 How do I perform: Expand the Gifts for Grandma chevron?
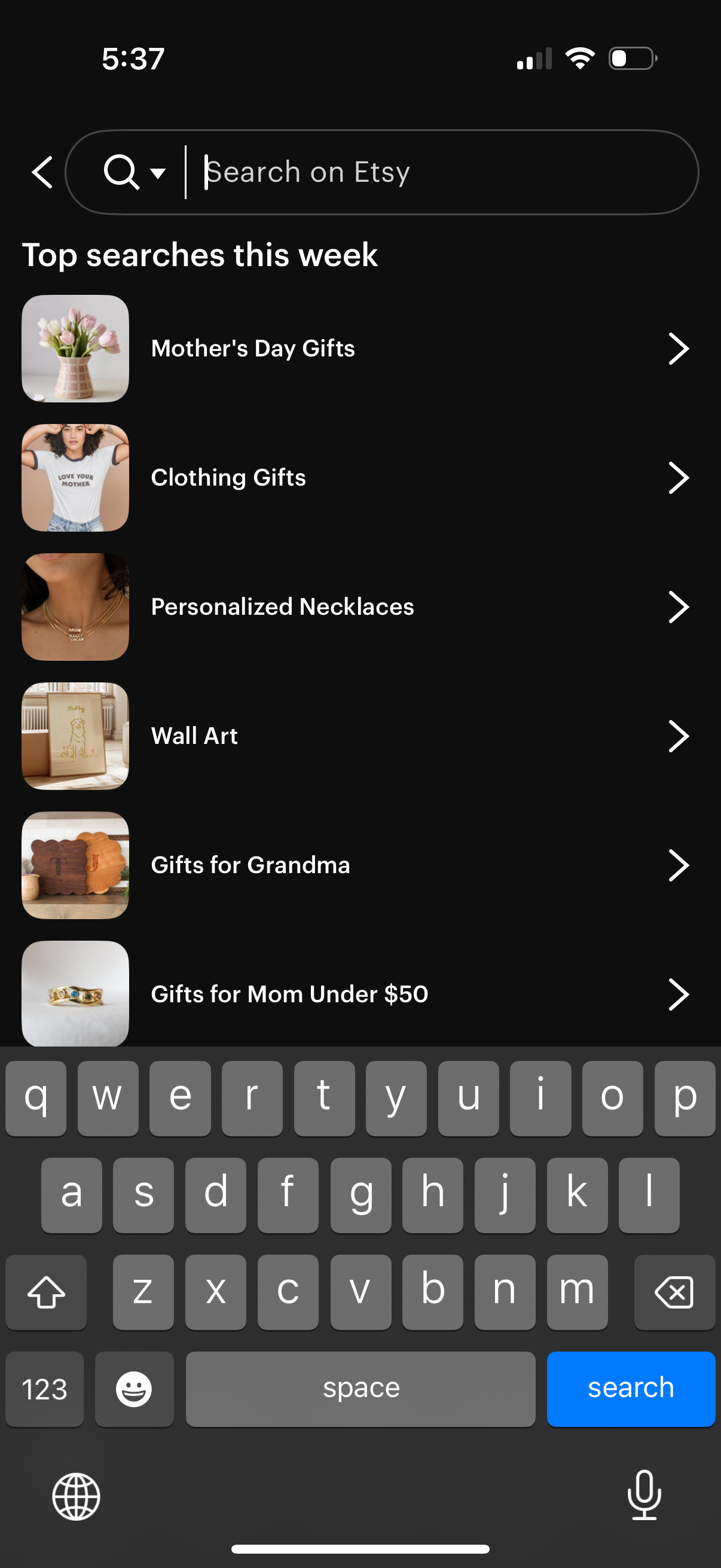(679, 864)
